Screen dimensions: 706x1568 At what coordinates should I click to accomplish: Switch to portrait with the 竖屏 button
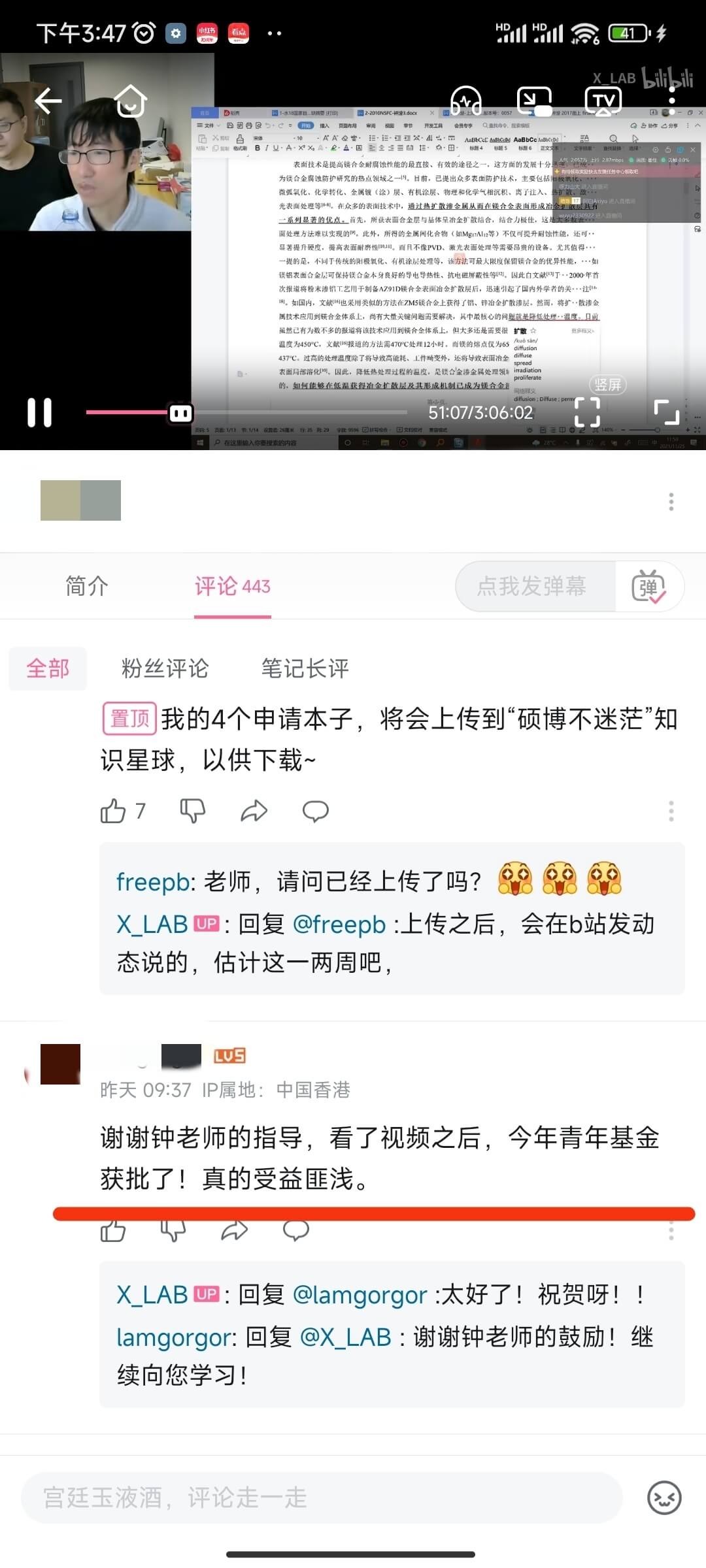pos(607,385)
